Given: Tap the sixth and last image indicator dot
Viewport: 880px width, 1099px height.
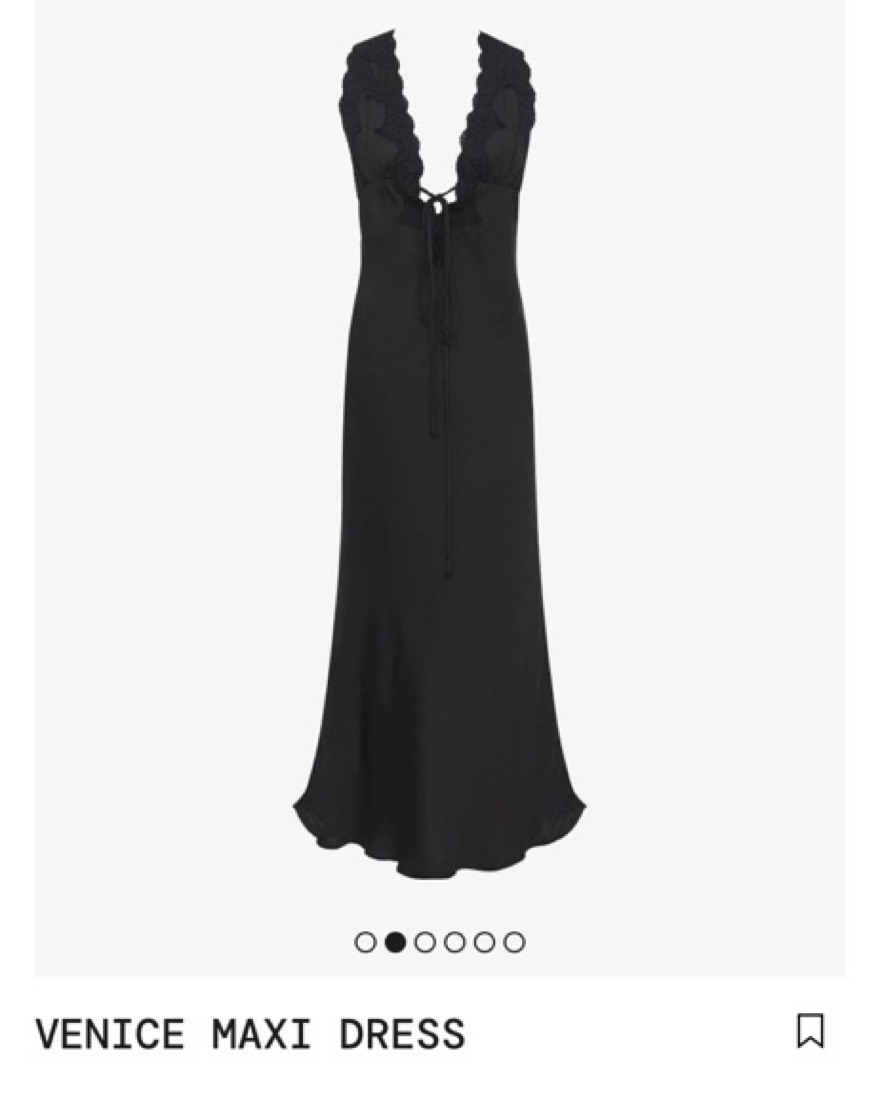Looking at the screenshot, I should (514, 942).
